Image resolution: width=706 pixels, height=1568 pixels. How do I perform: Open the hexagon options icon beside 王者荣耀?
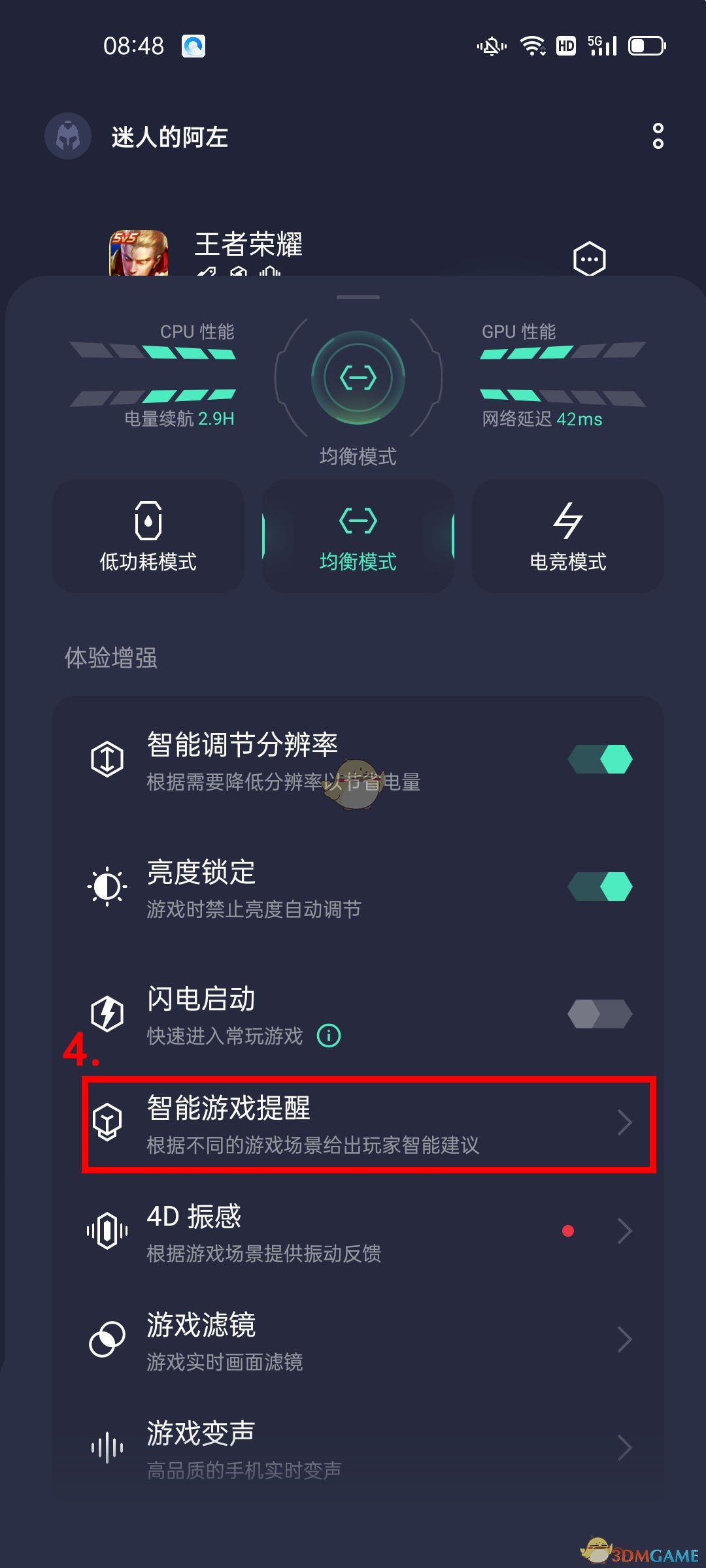tap(589, 259)
